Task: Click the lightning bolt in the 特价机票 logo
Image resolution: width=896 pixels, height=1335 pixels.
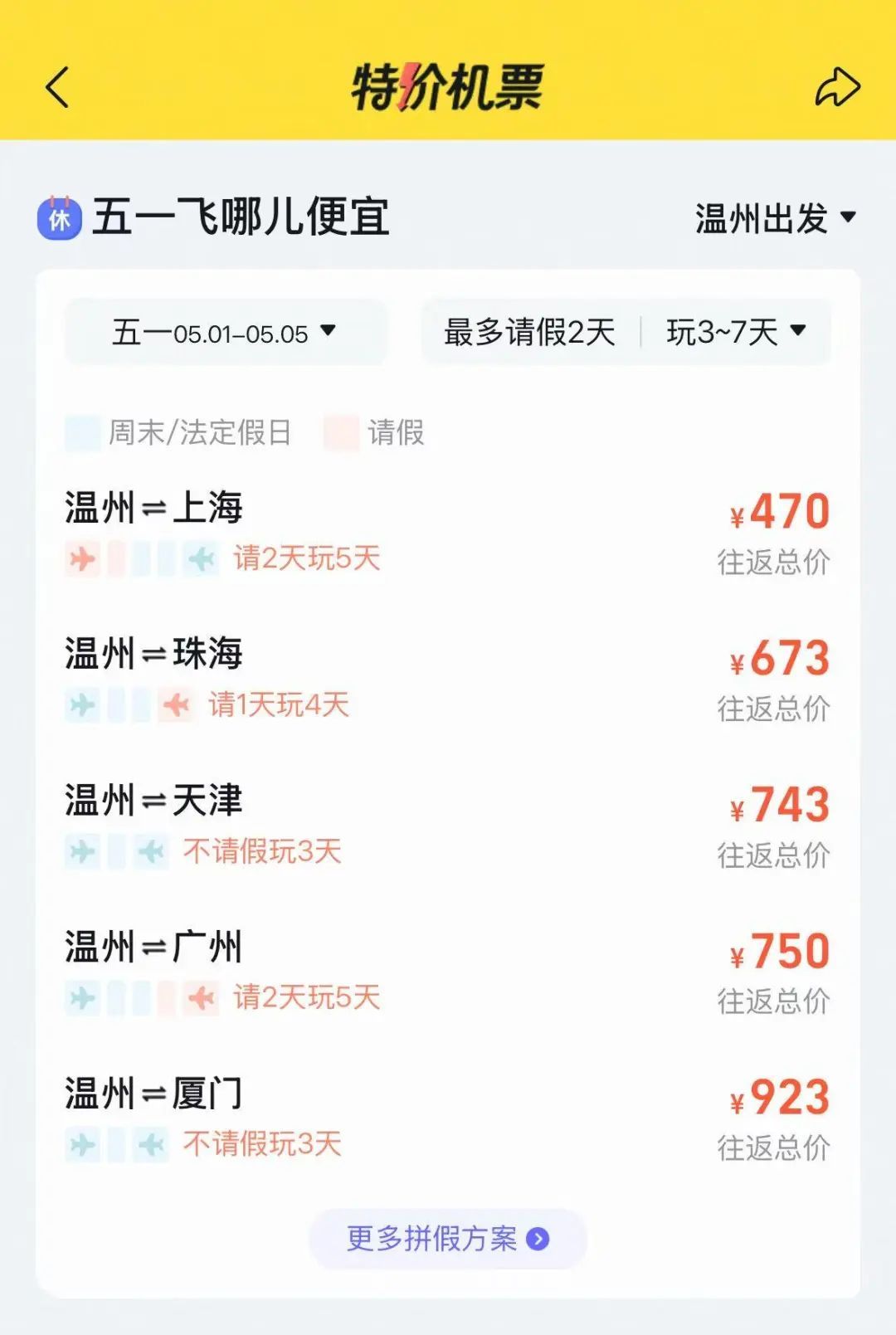Action: [408, 86]
